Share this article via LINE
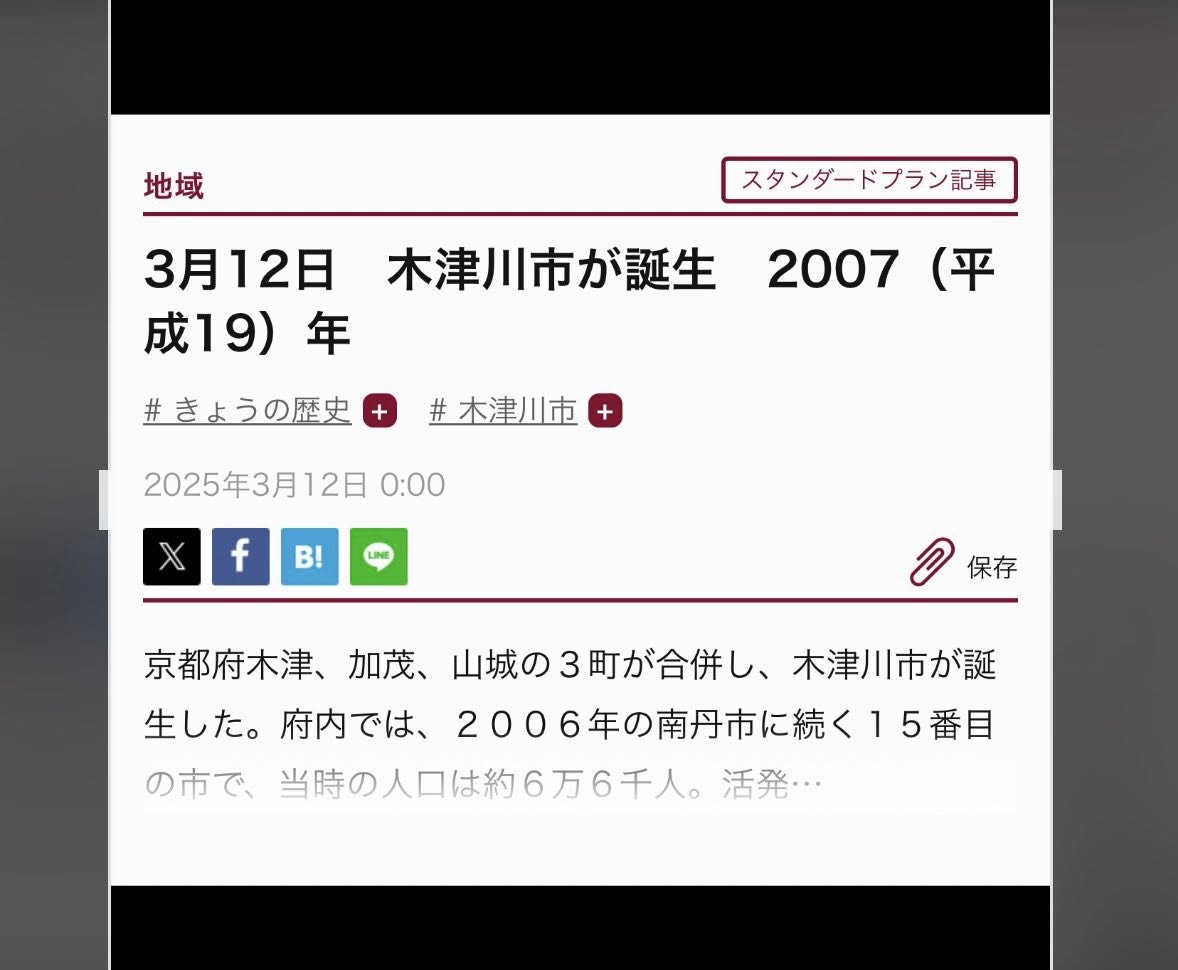The width and height of the screenshot is (1178, 970). click(378, 557)
